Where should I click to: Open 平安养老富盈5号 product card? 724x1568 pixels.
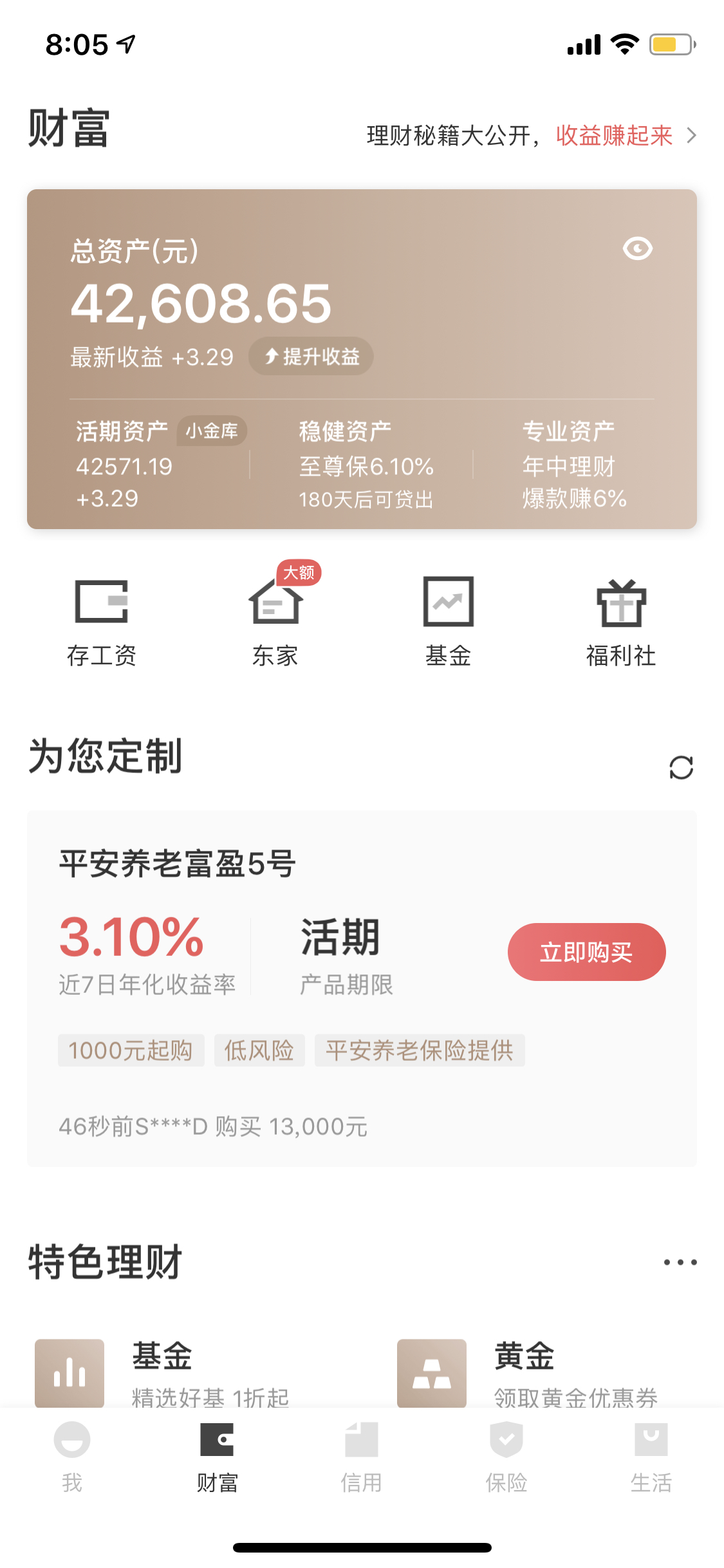pyautogui.click(x=362, y=989)
